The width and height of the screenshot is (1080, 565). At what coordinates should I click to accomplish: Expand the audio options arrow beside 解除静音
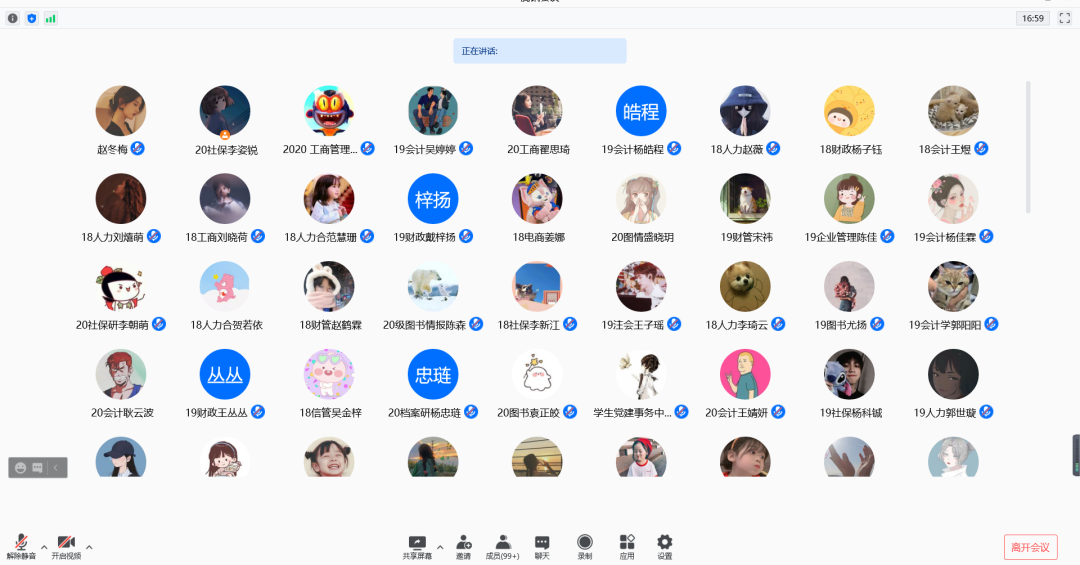(x=44, y=547)
